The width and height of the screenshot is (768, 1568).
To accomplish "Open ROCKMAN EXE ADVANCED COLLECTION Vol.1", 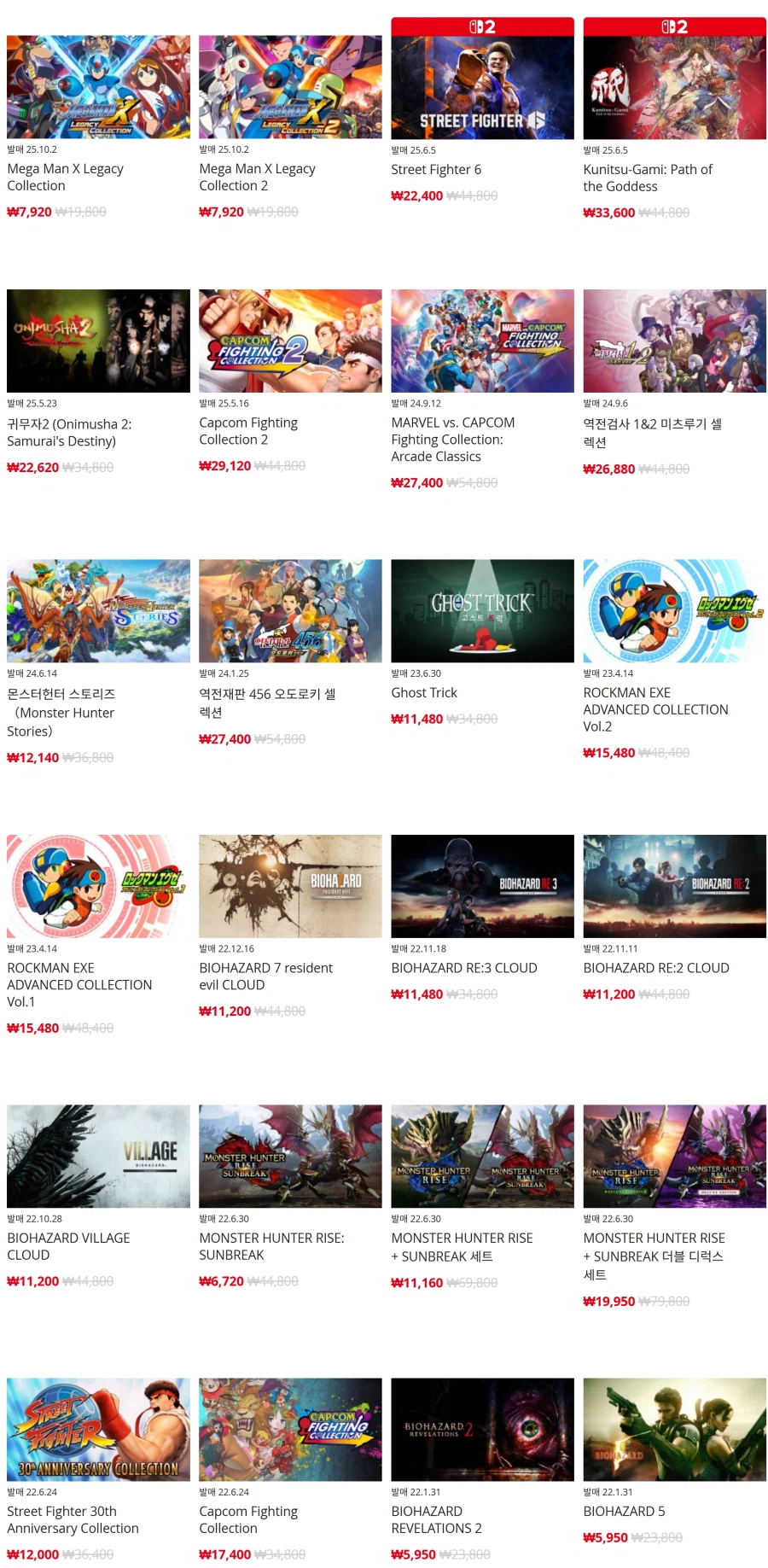I will tap(98, 886).
